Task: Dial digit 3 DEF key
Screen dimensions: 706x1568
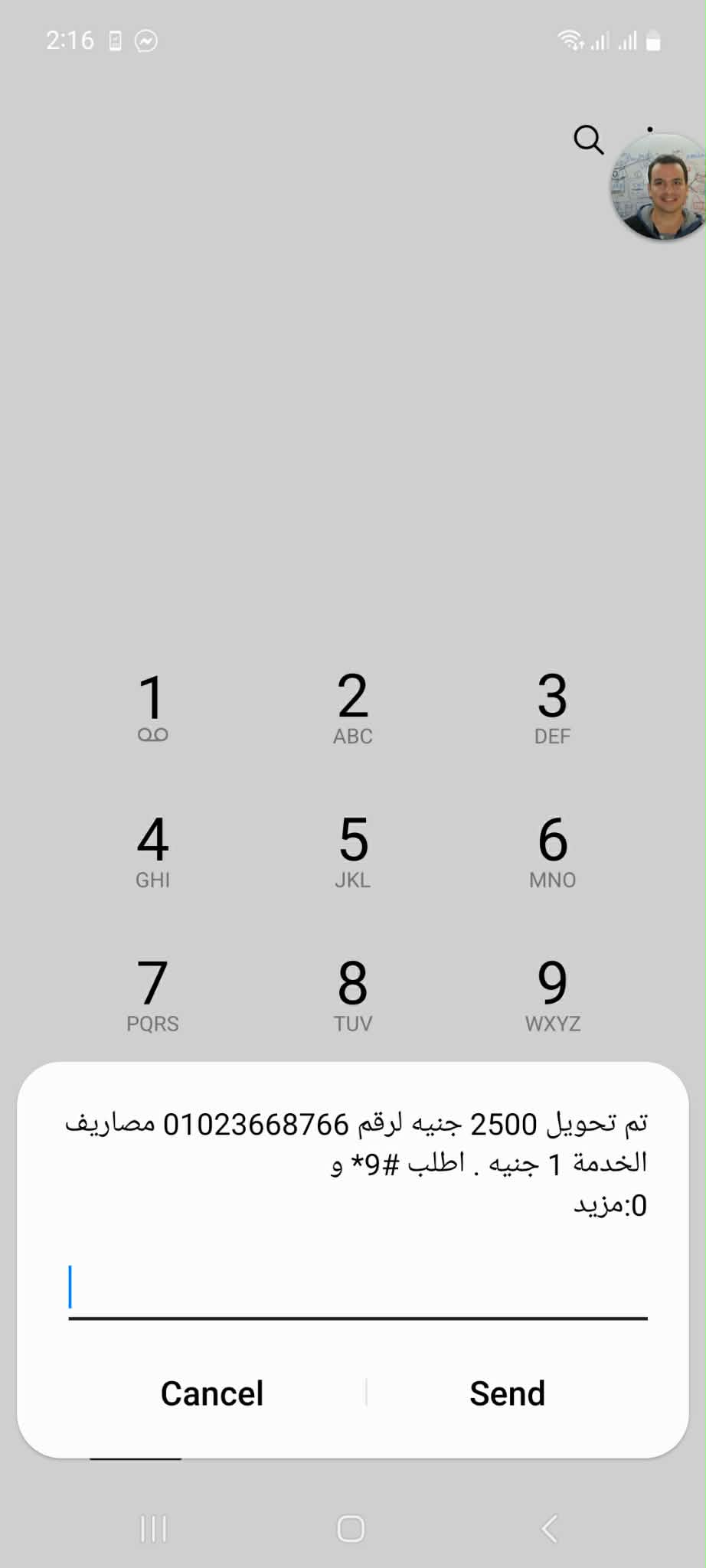Action: click(552, 706)
